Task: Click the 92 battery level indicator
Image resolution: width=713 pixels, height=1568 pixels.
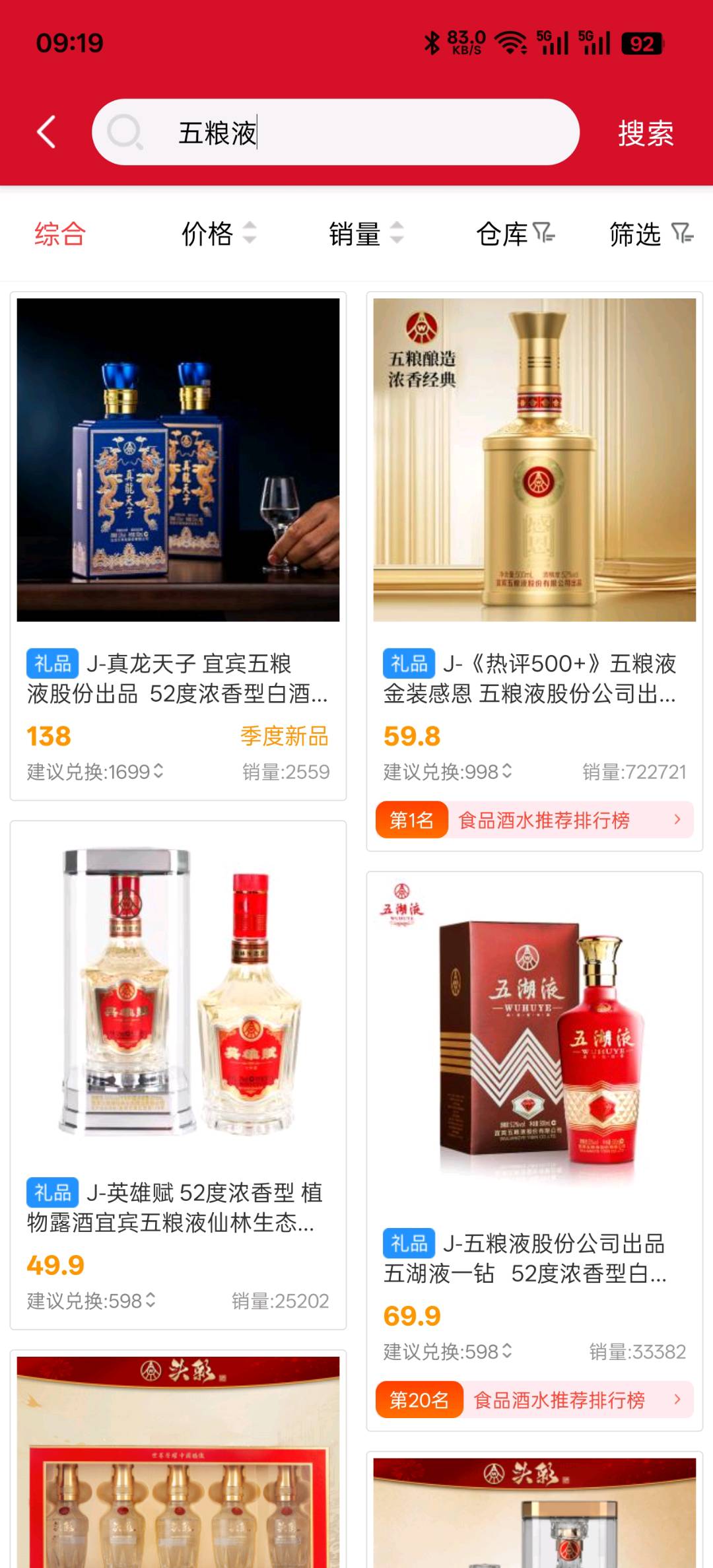Action: (x=644, y=45)
